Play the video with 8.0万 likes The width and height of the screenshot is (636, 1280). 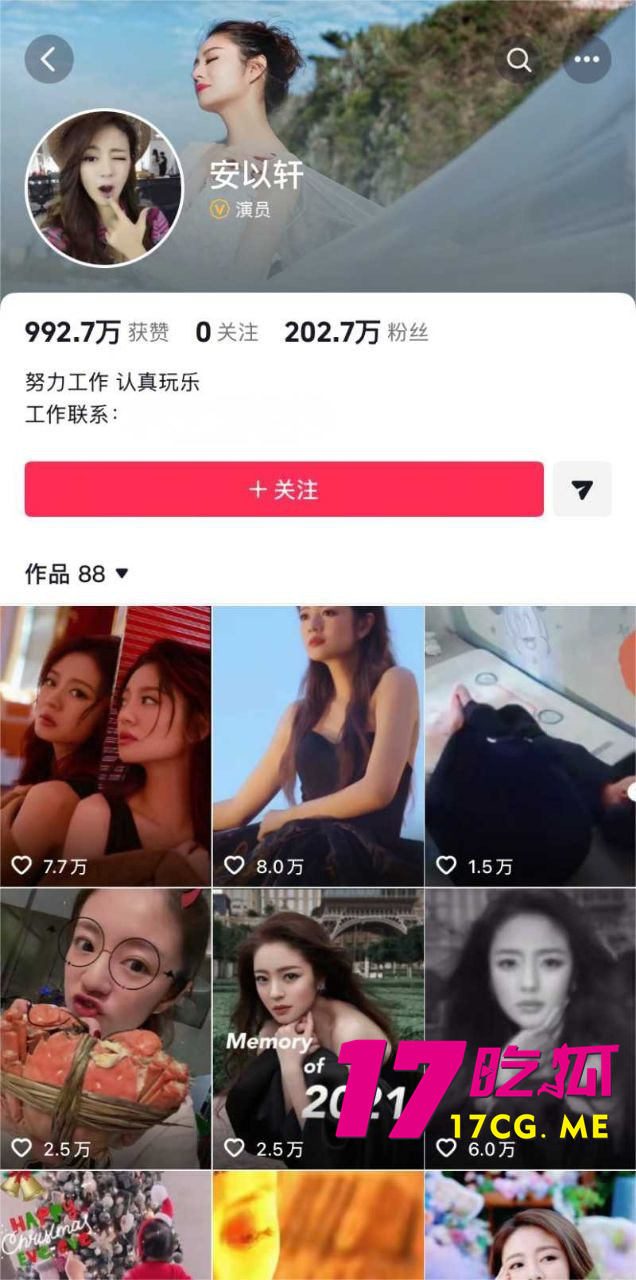(318, 745)
